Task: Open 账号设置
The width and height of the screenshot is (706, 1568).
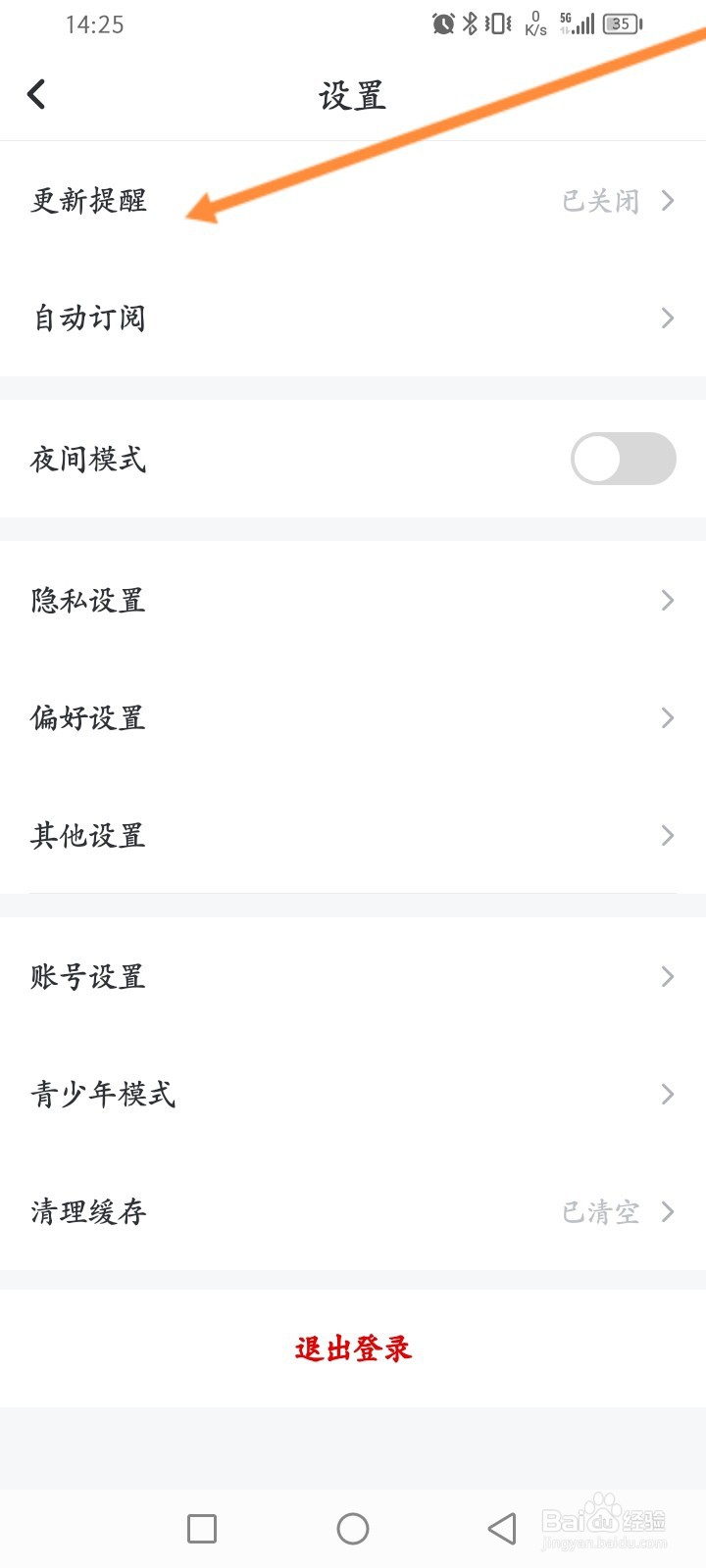Action: 353,976
